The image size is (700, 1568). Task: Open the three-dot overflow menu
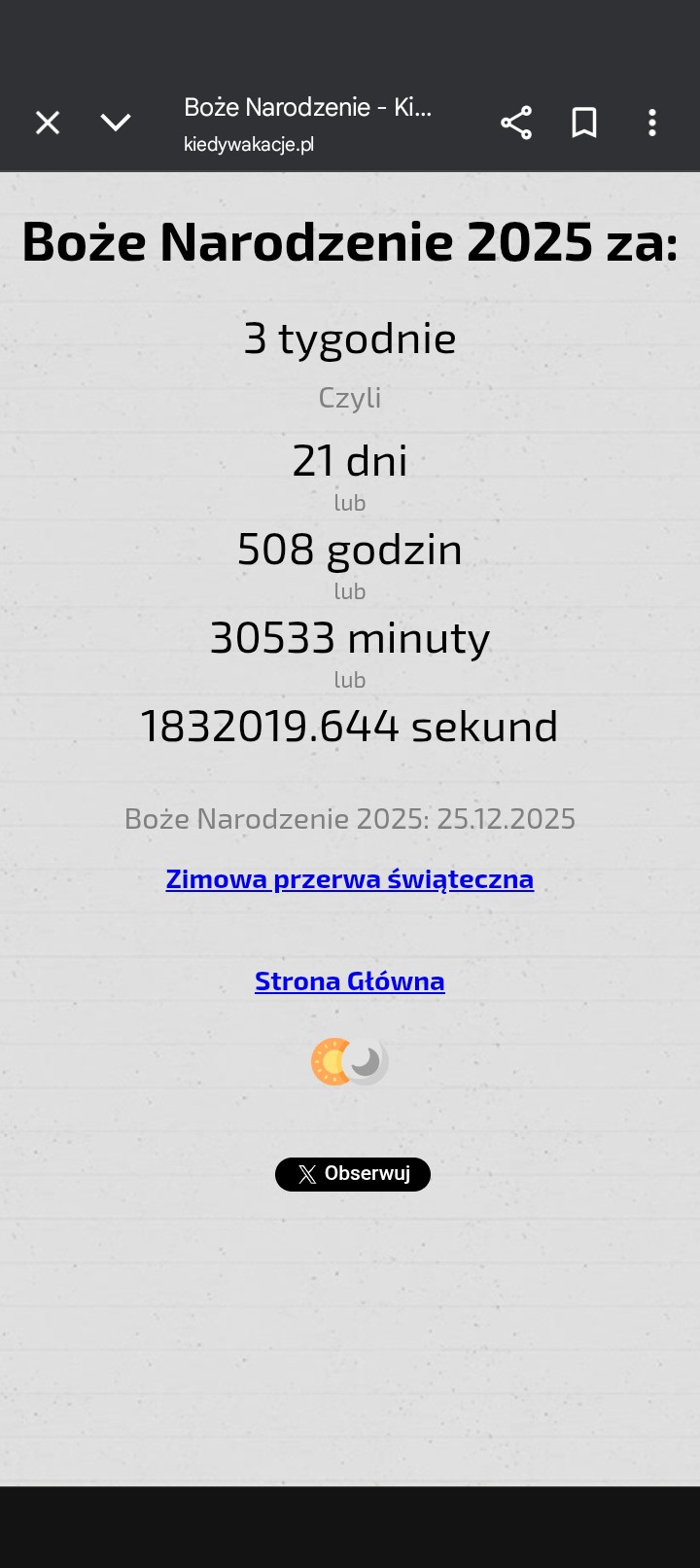tap(652, 123)
